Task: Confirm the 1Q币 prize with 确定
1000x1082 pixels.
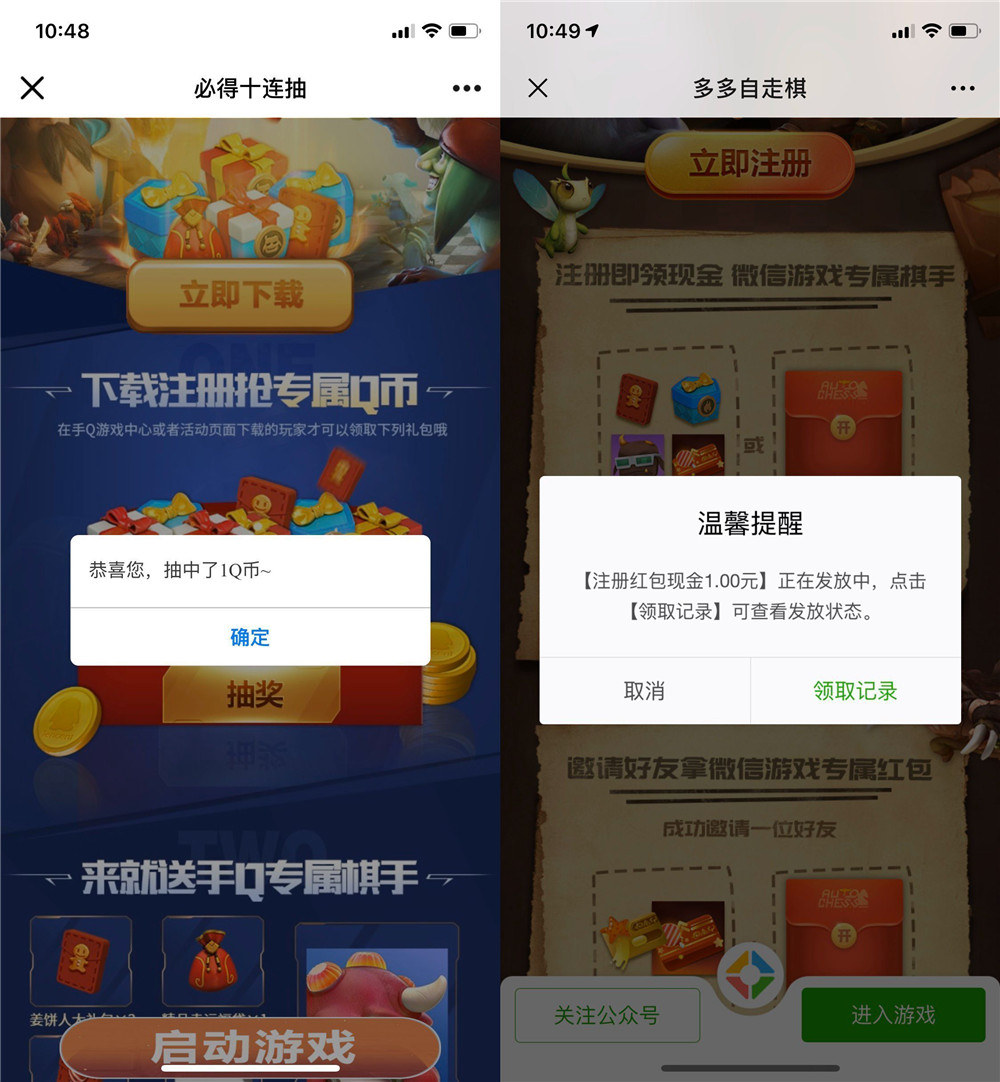Action: (250, 637)
